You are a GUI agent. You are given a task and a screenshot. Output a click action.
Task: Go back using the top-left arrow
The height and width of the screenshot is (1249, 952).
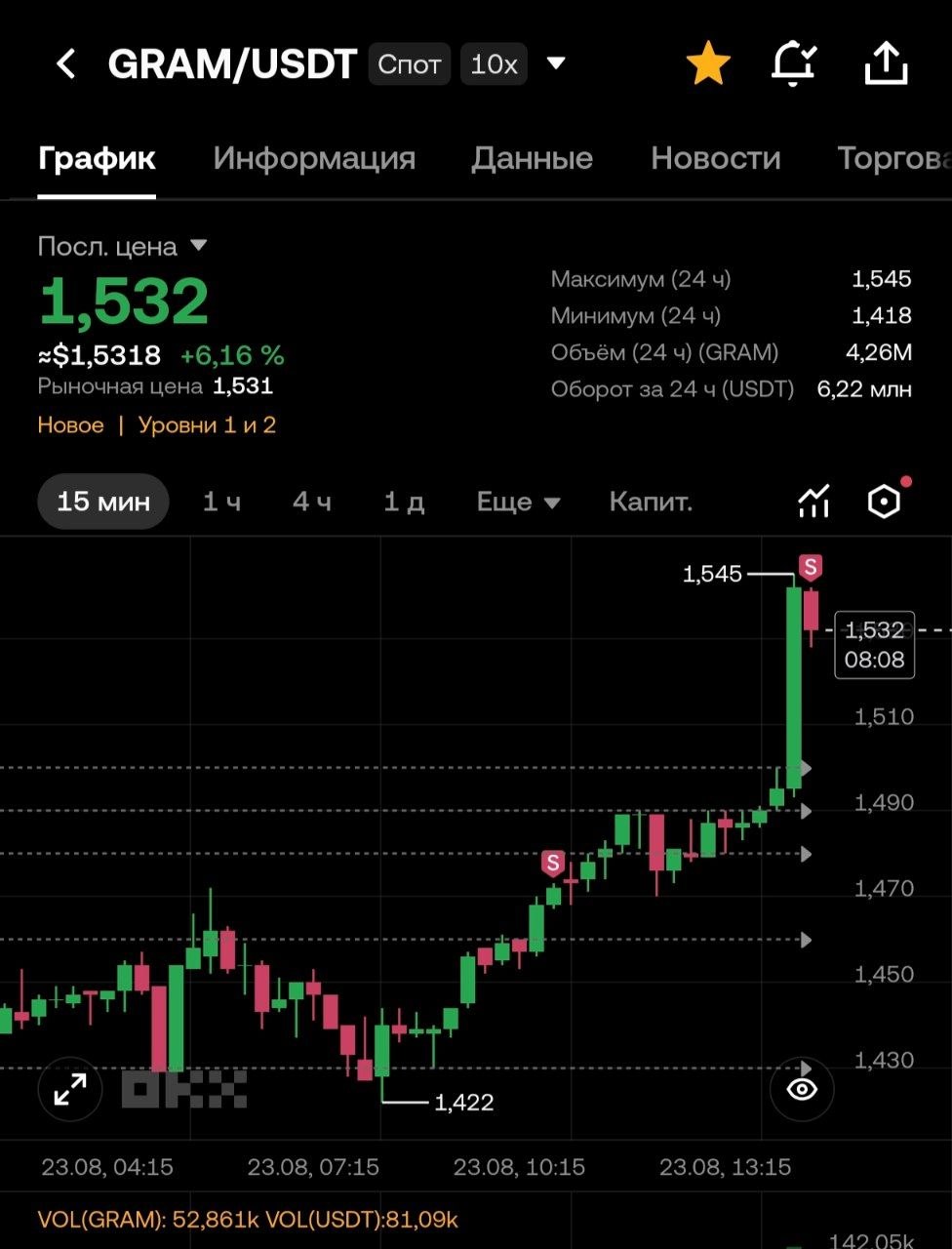point(66,64)
